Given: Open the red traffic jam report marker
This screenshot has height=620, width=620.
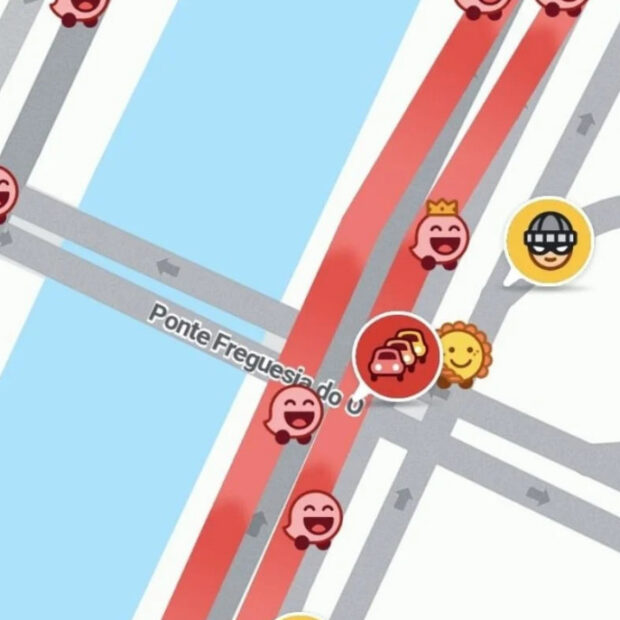Looking at the screenshot, I should pos(396,357).
